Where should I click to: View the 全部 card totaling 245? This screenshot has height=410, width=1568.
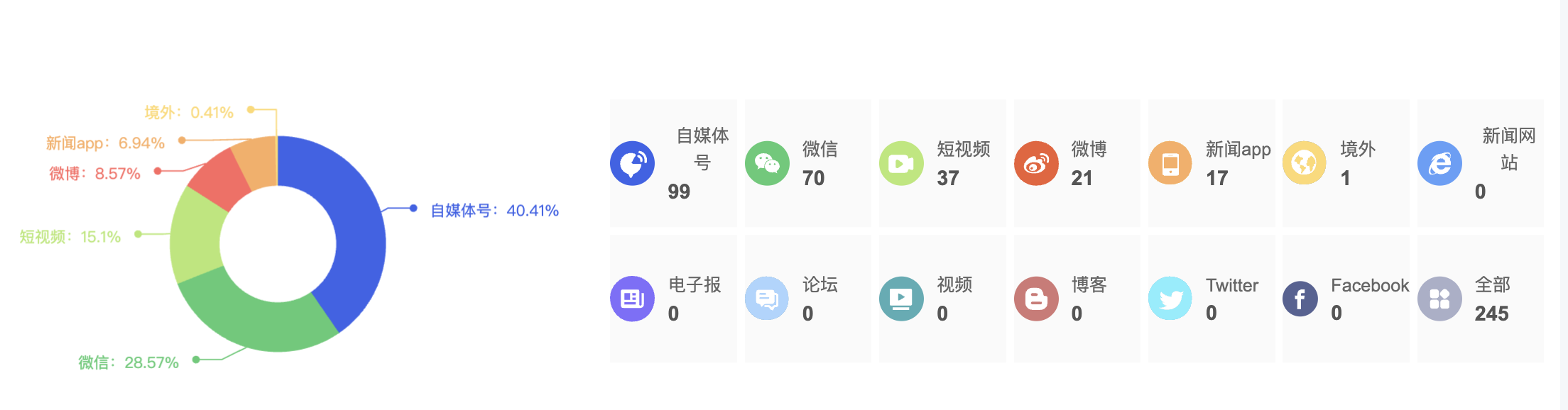point(1481,299)
